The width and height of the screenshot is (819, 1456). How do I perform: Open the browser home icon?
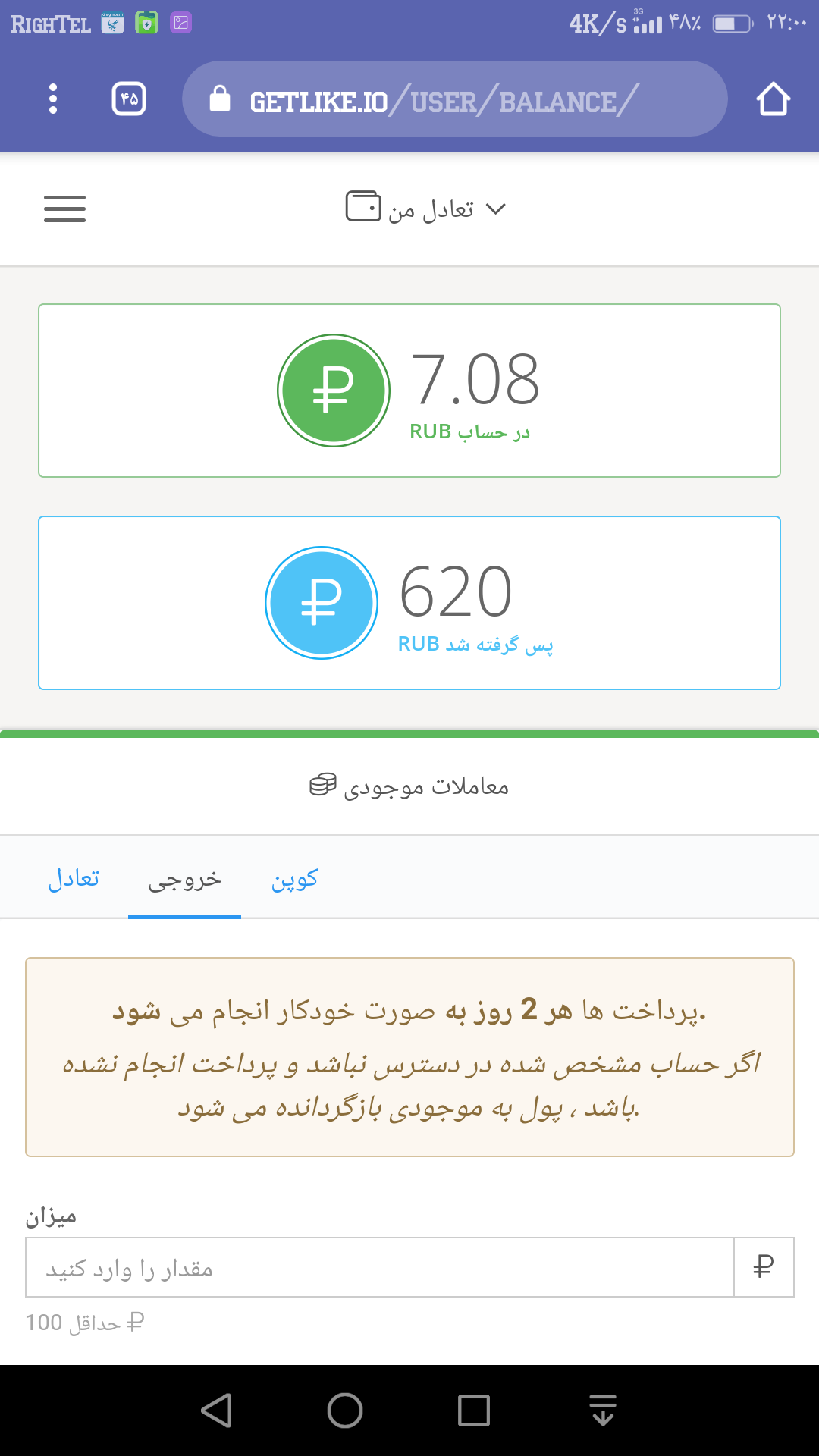click(774, 98)
